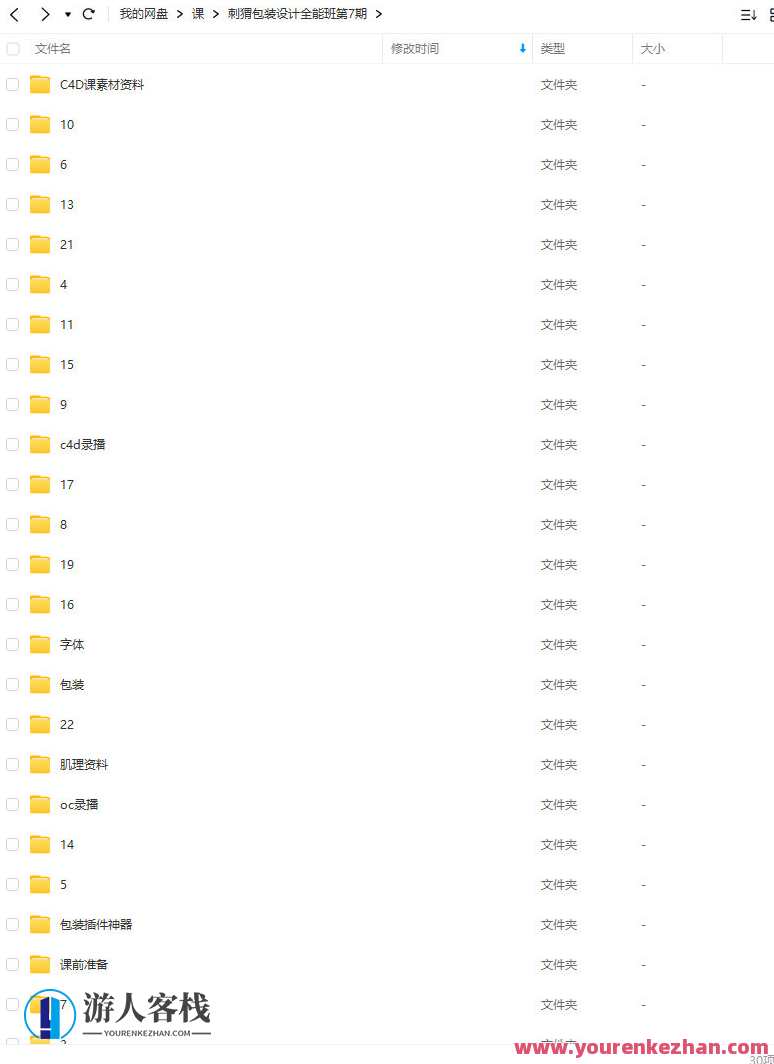Open the oc录播 folder
774x1064 pixels.
click(x=79, y=805)
